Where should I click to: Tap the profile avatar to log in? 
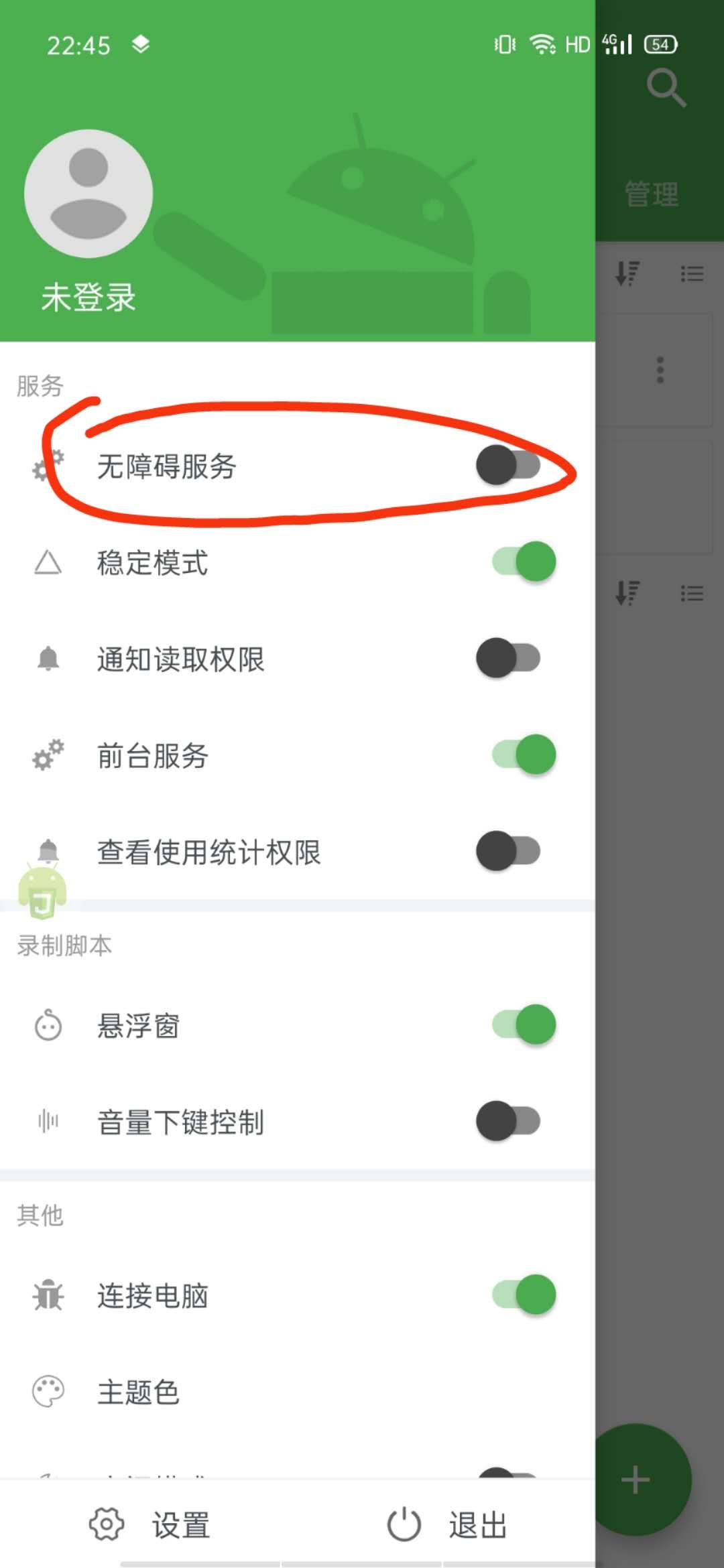88,194
